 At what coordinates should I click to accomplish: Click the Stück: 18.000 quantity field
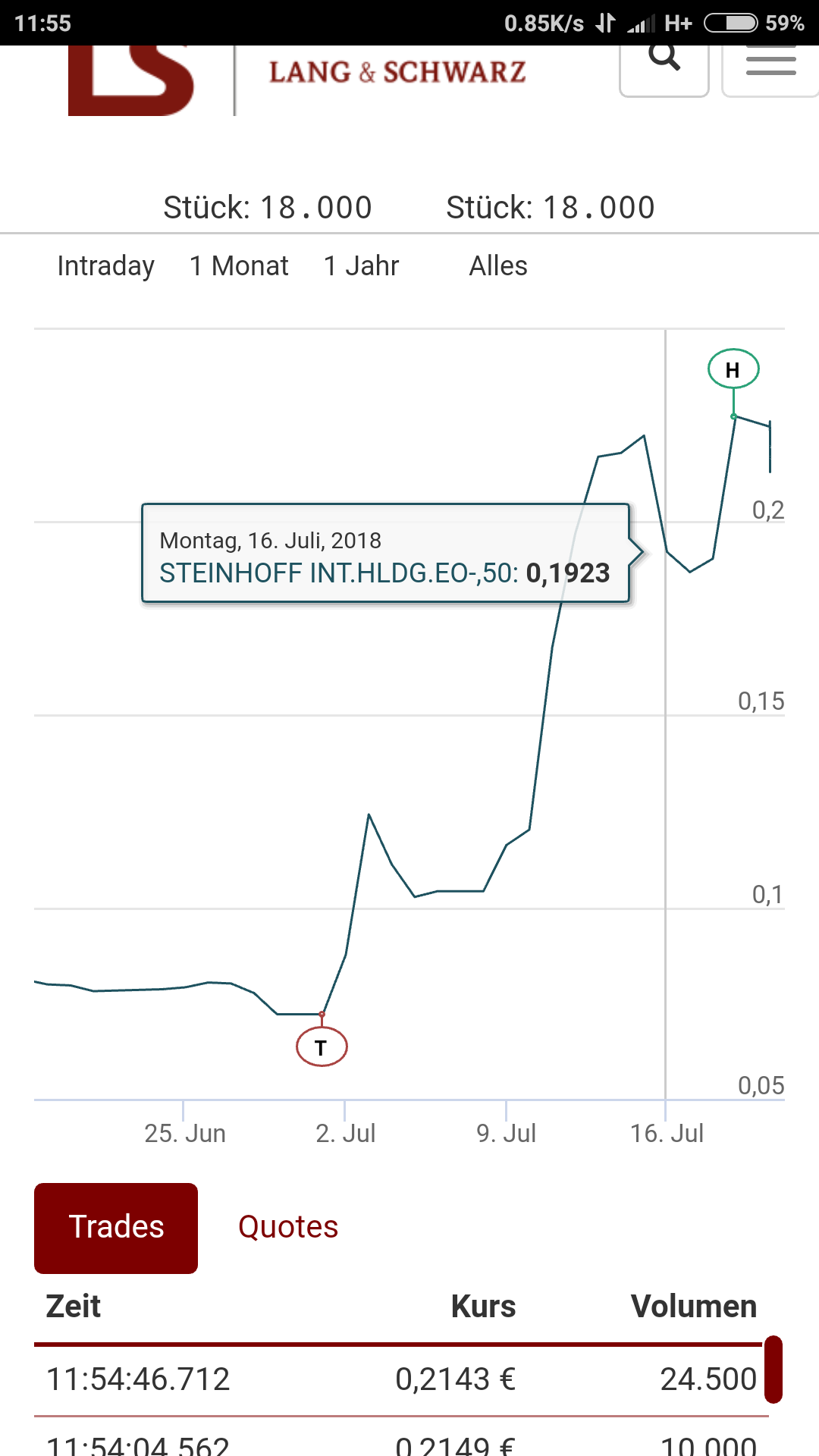click(267, 206)
